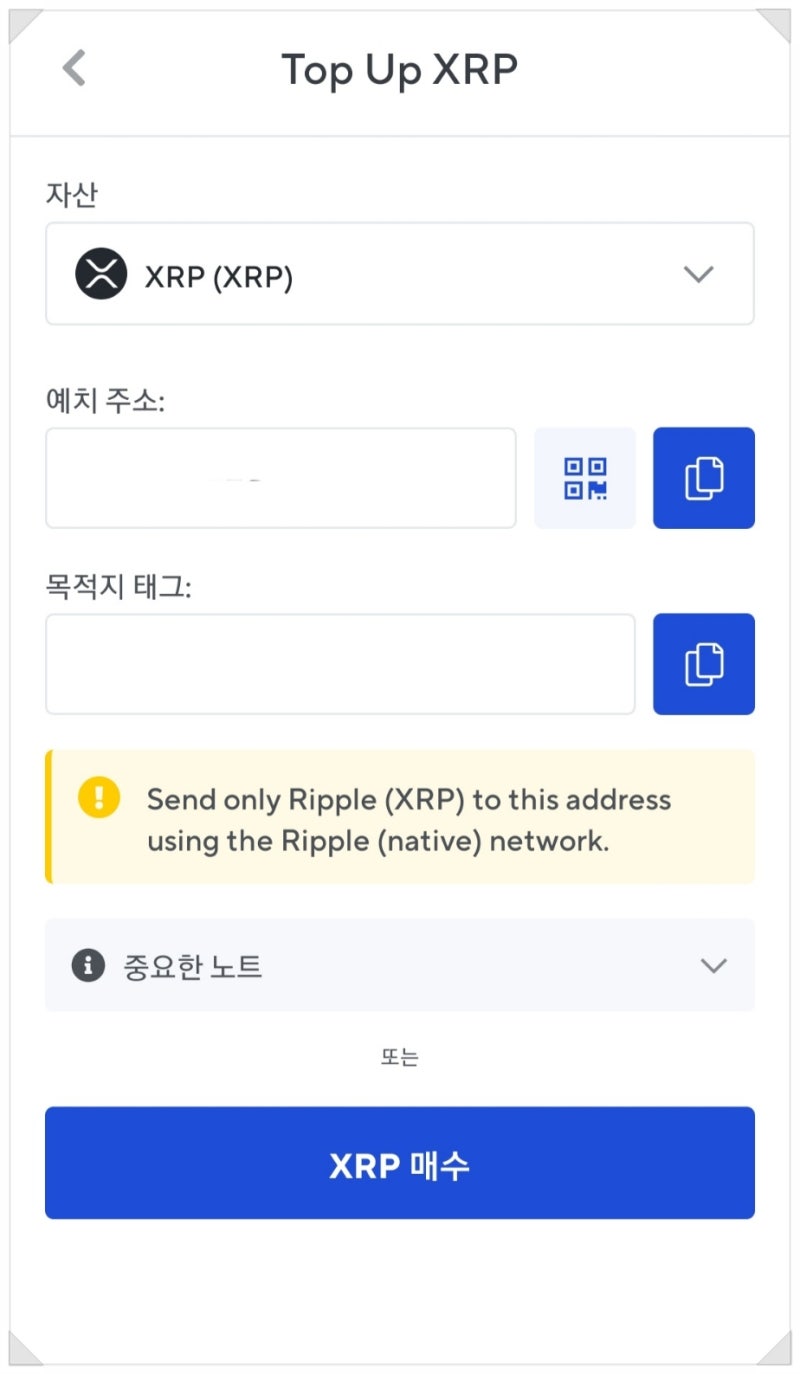Click inside the 예치 주소 address field
The height and width of the screenshot is (1374, 800).
click(x=280, y=478)
